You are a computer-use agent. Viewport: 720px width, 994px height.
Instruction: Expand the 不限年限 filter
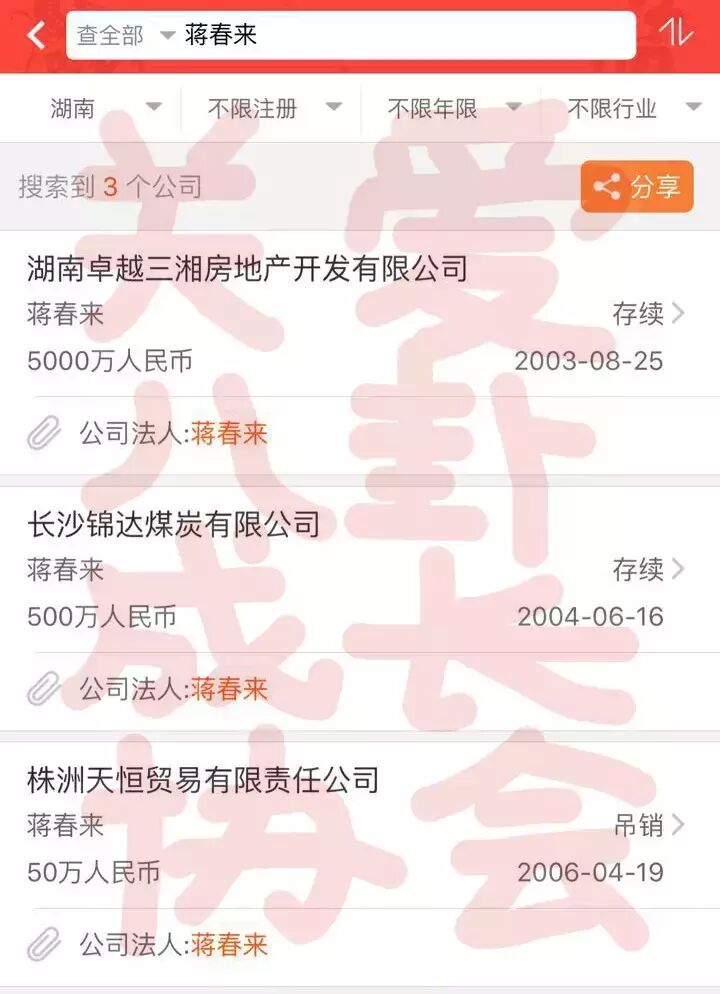click(x=453, y=108)
